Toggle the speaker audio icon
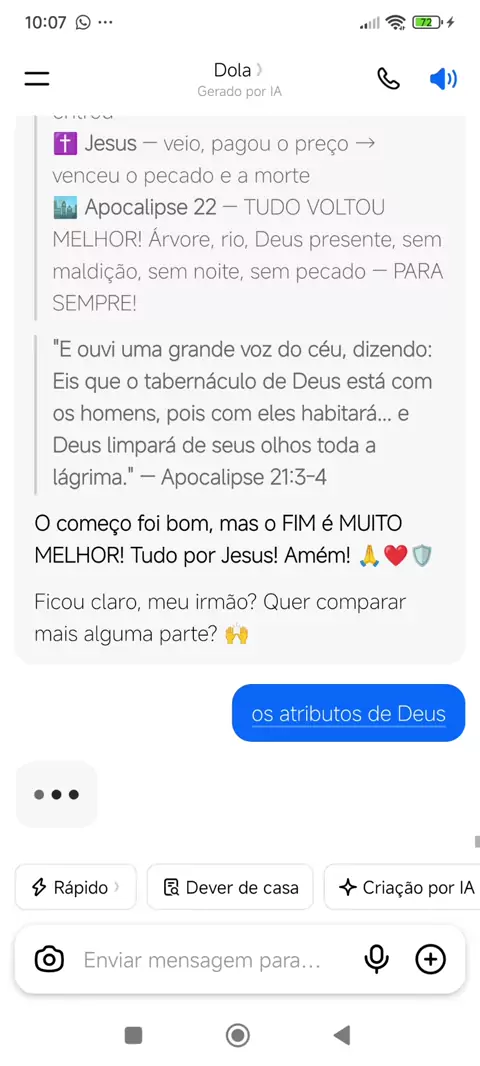This screenshot has height=1066, width=480. [x=443, y=79]
